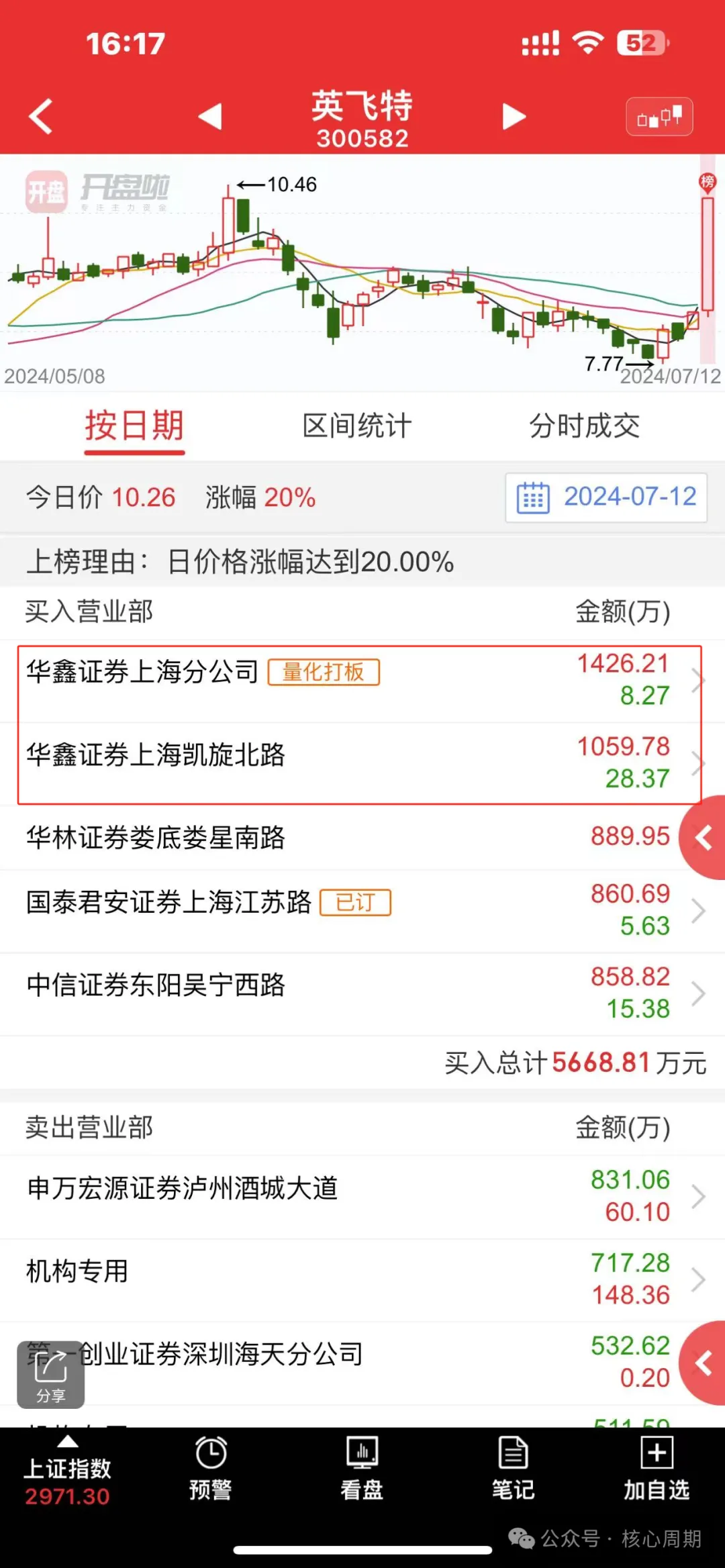Expand 中信证券东阳吴宁西路 row details

[x=699, y=992]
